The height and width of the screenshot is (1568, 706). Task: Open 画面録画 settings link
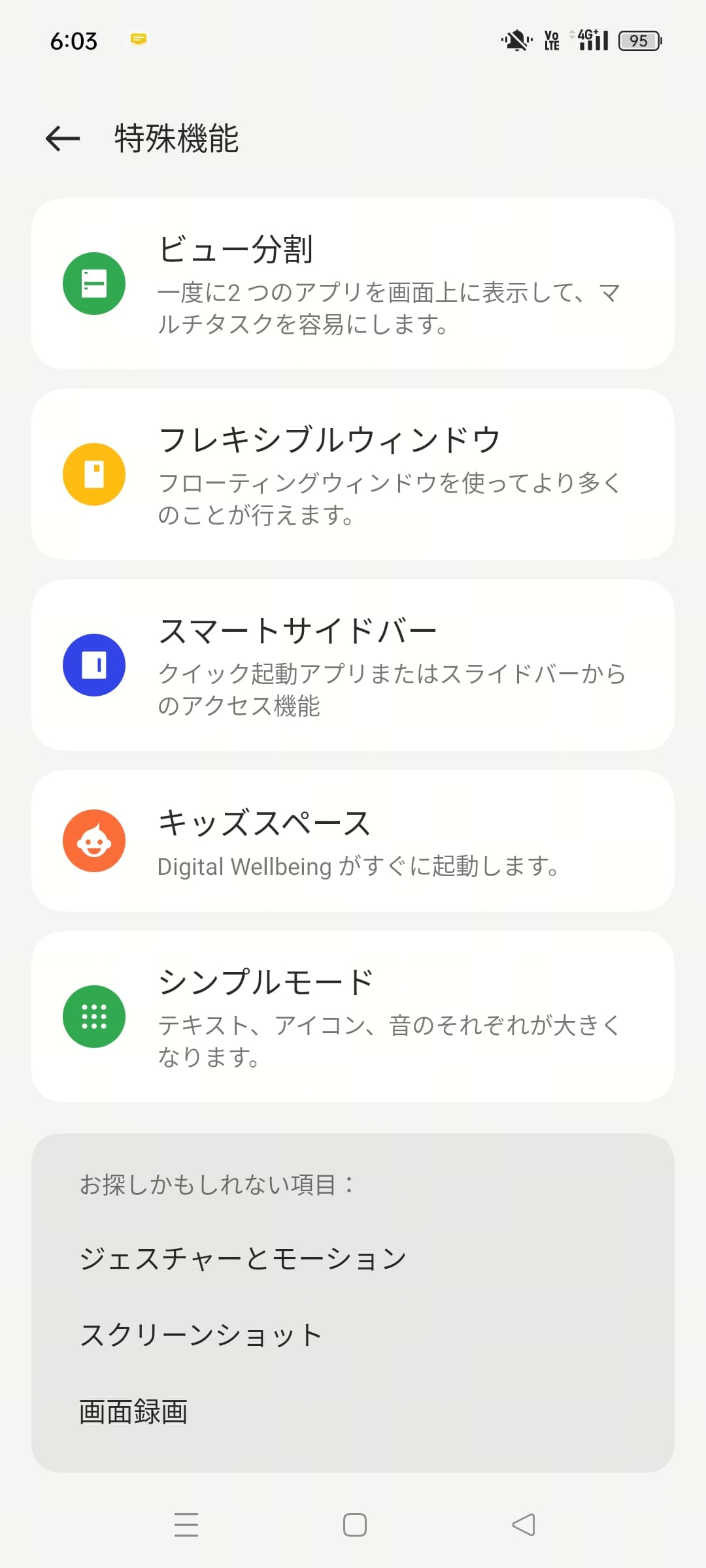click(x=133, y=1411)
